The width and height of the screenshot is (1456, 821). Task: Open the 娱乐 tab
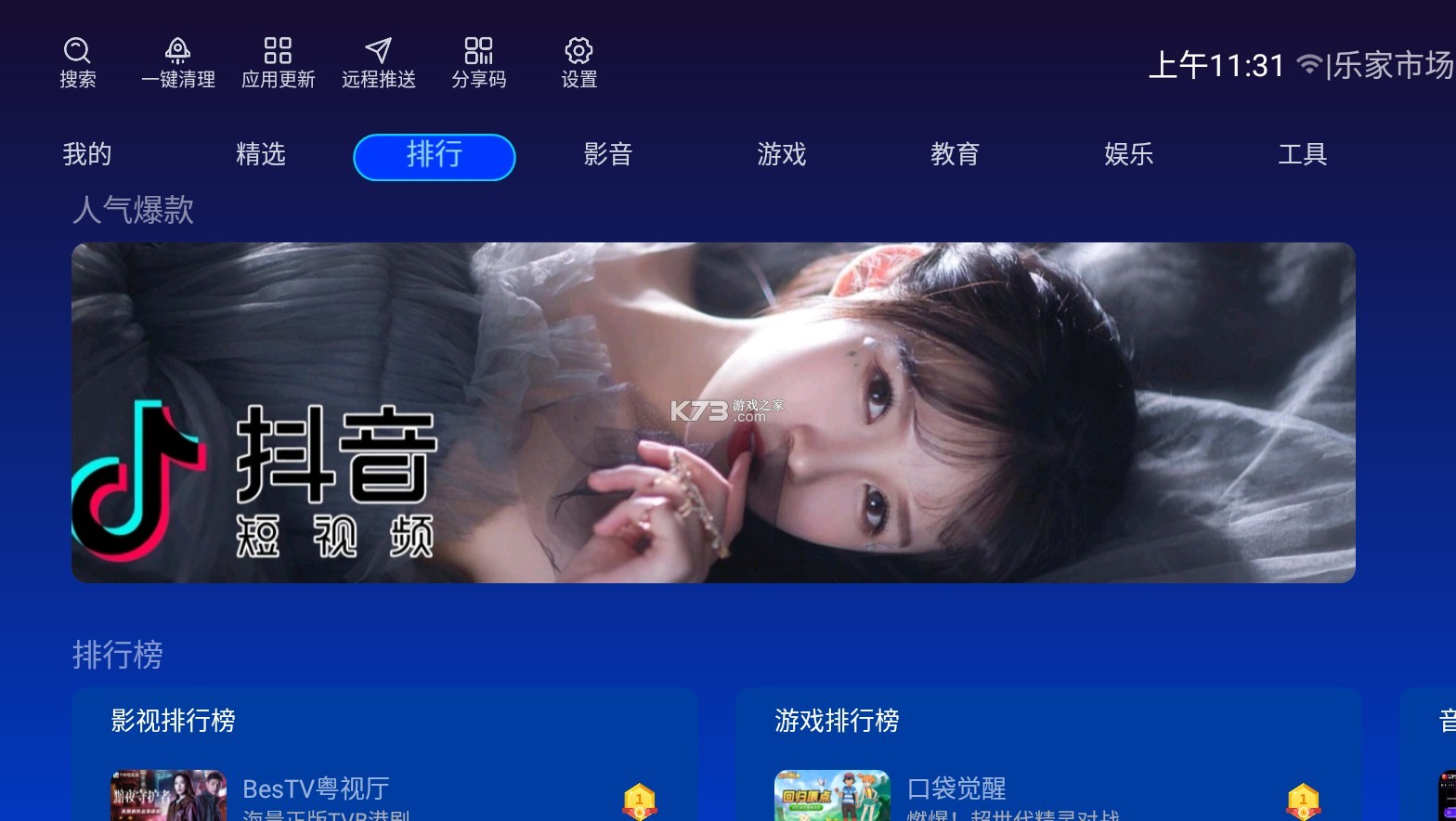click(1129, 154)
